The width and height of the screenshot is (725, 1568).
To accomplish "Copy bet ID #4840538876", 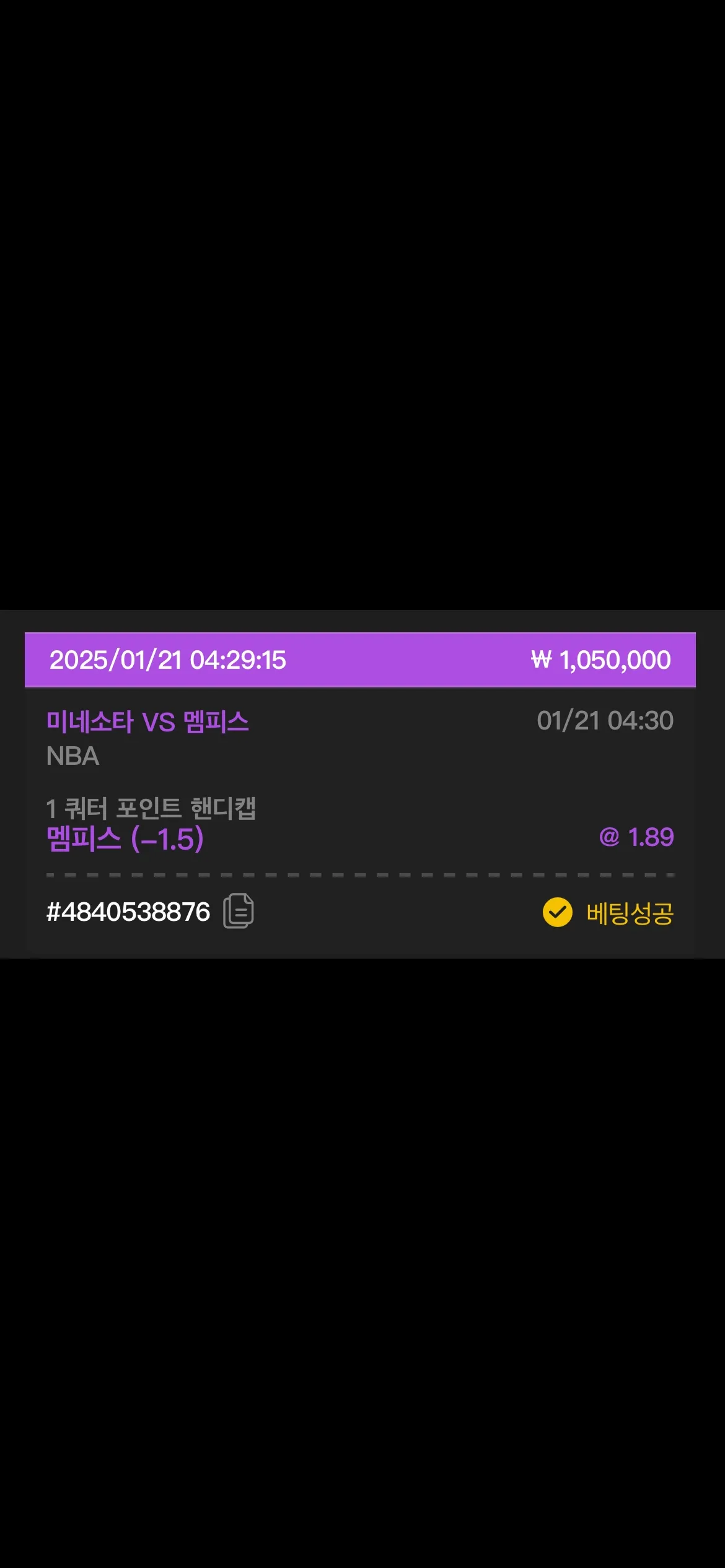I will pos(239,911).
